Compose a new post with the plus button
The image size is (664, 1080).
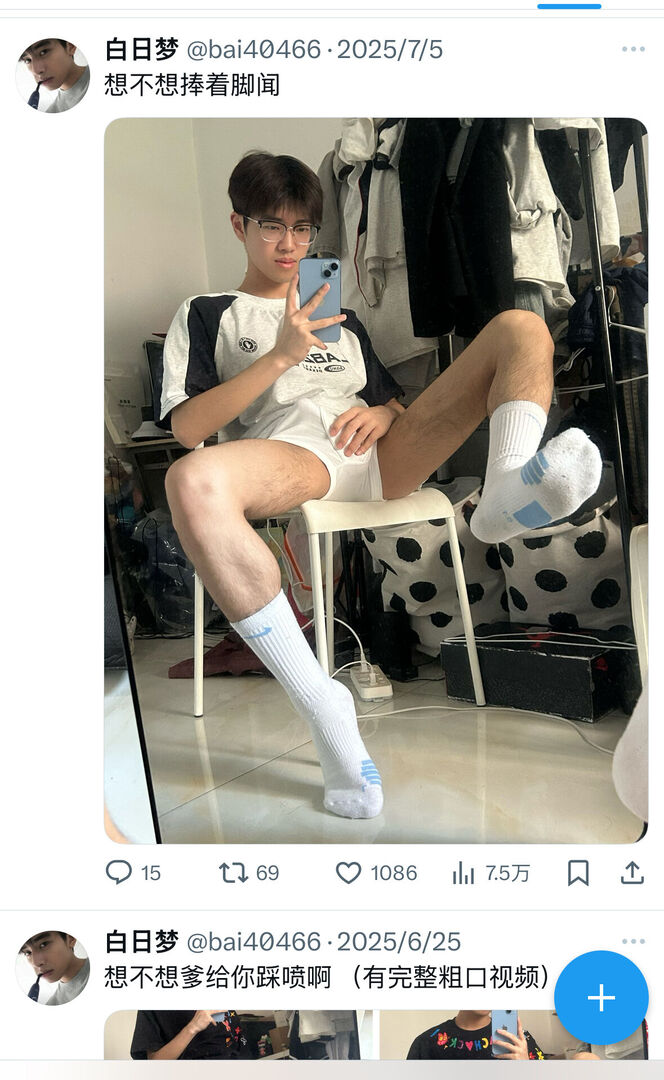601,997
